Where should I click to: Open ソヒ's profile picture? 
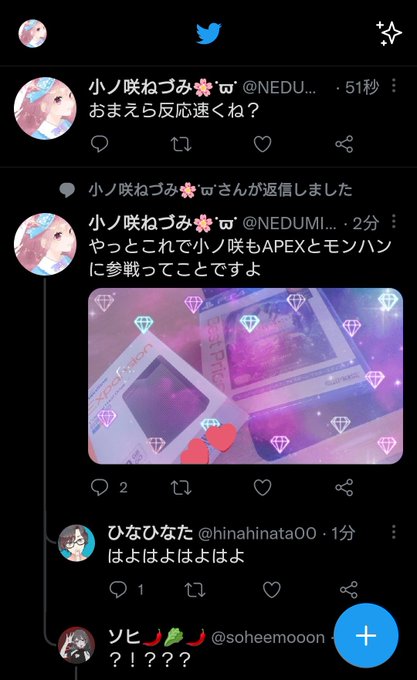click(x=77, y=645)
